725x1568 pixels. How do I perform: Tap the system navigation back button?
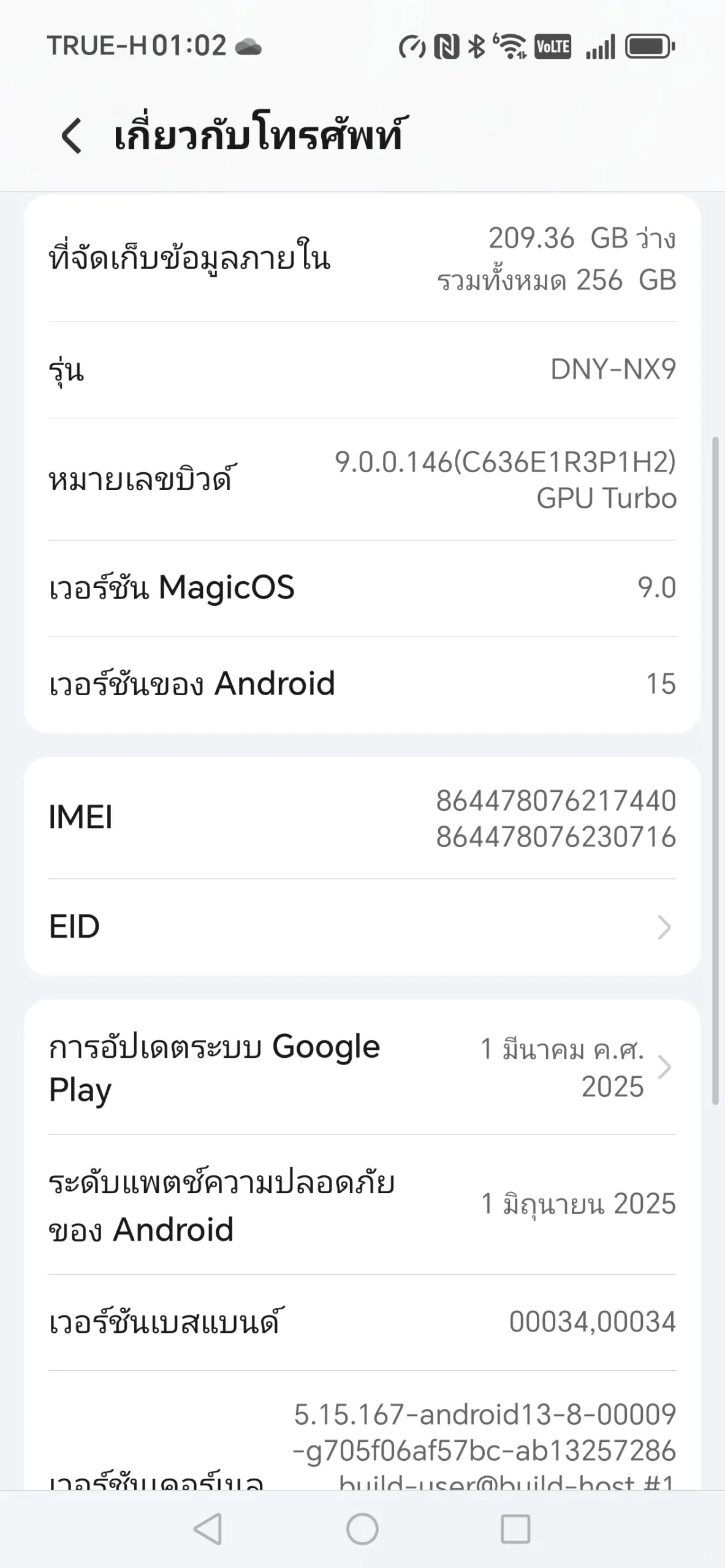click(x=208, y=1529)
